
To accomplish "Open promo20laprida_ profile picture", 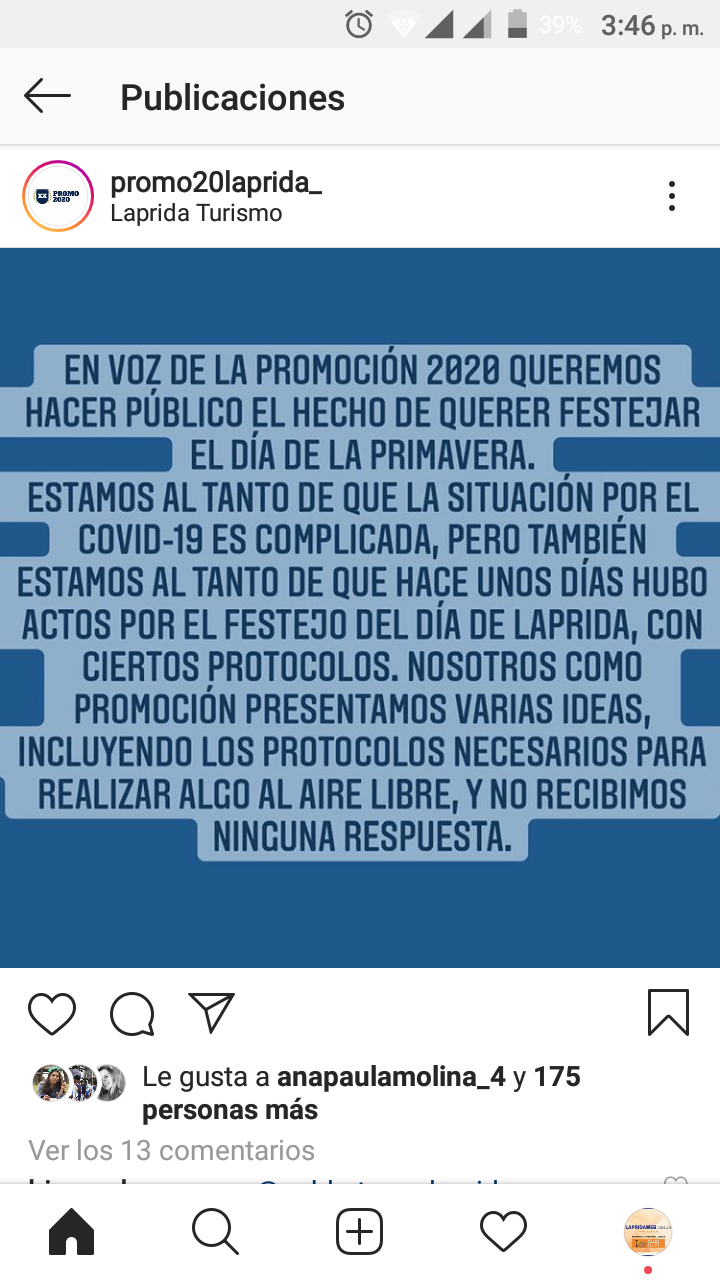I will click(x=58, y=196).
